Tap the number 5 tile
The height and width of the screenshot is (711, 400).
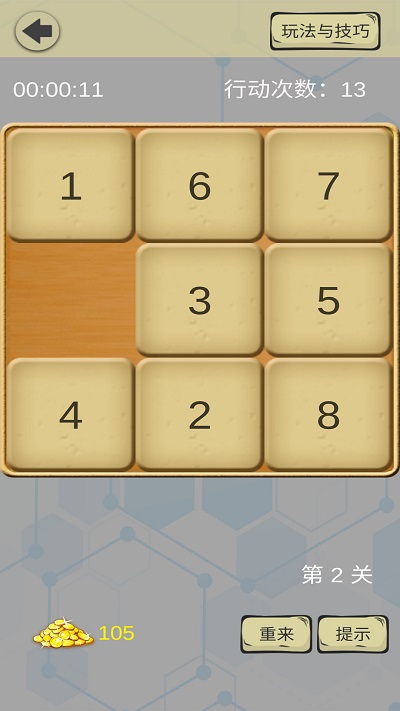(x=329, y=300)
